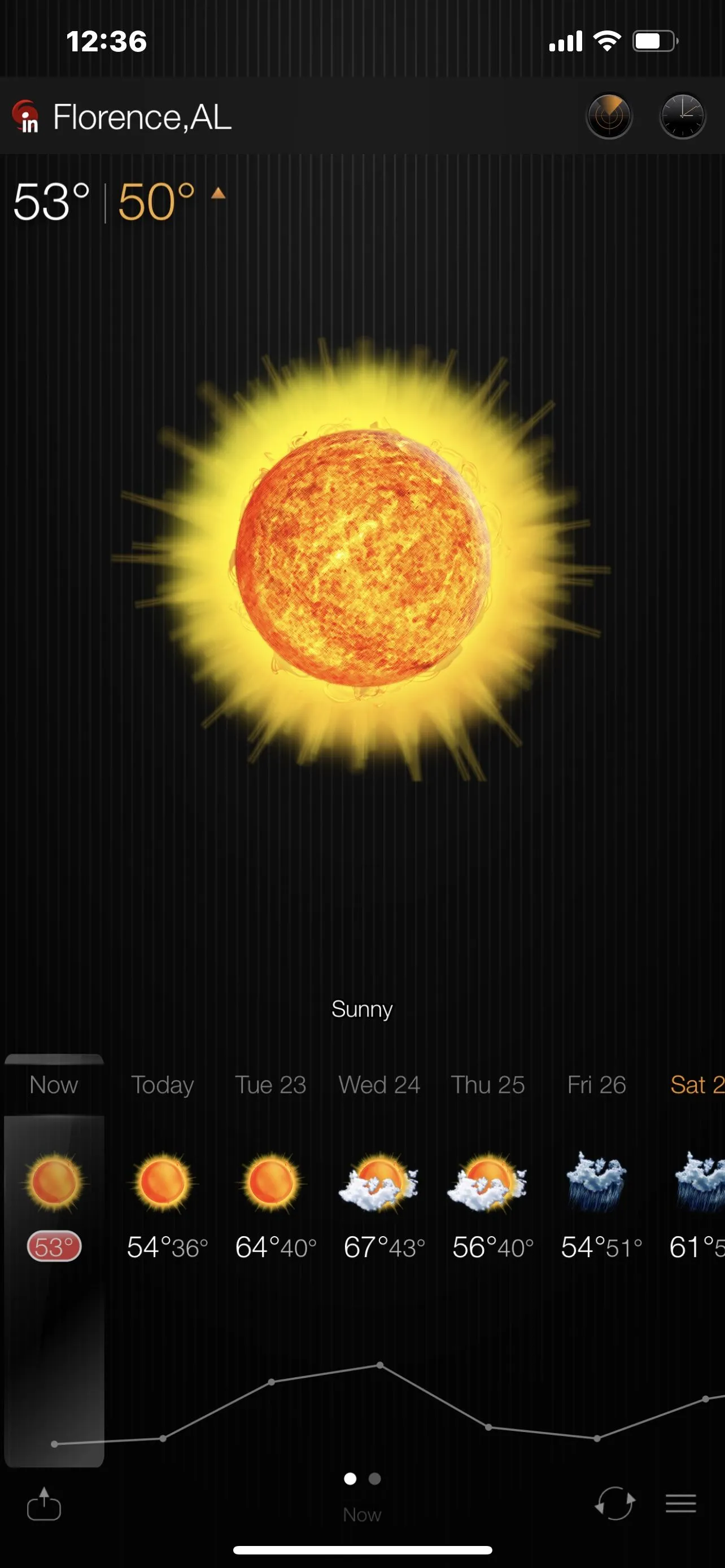Open the clock icon in header
The width and height of the screenshot is (725, 1568).
coord(683,116)
